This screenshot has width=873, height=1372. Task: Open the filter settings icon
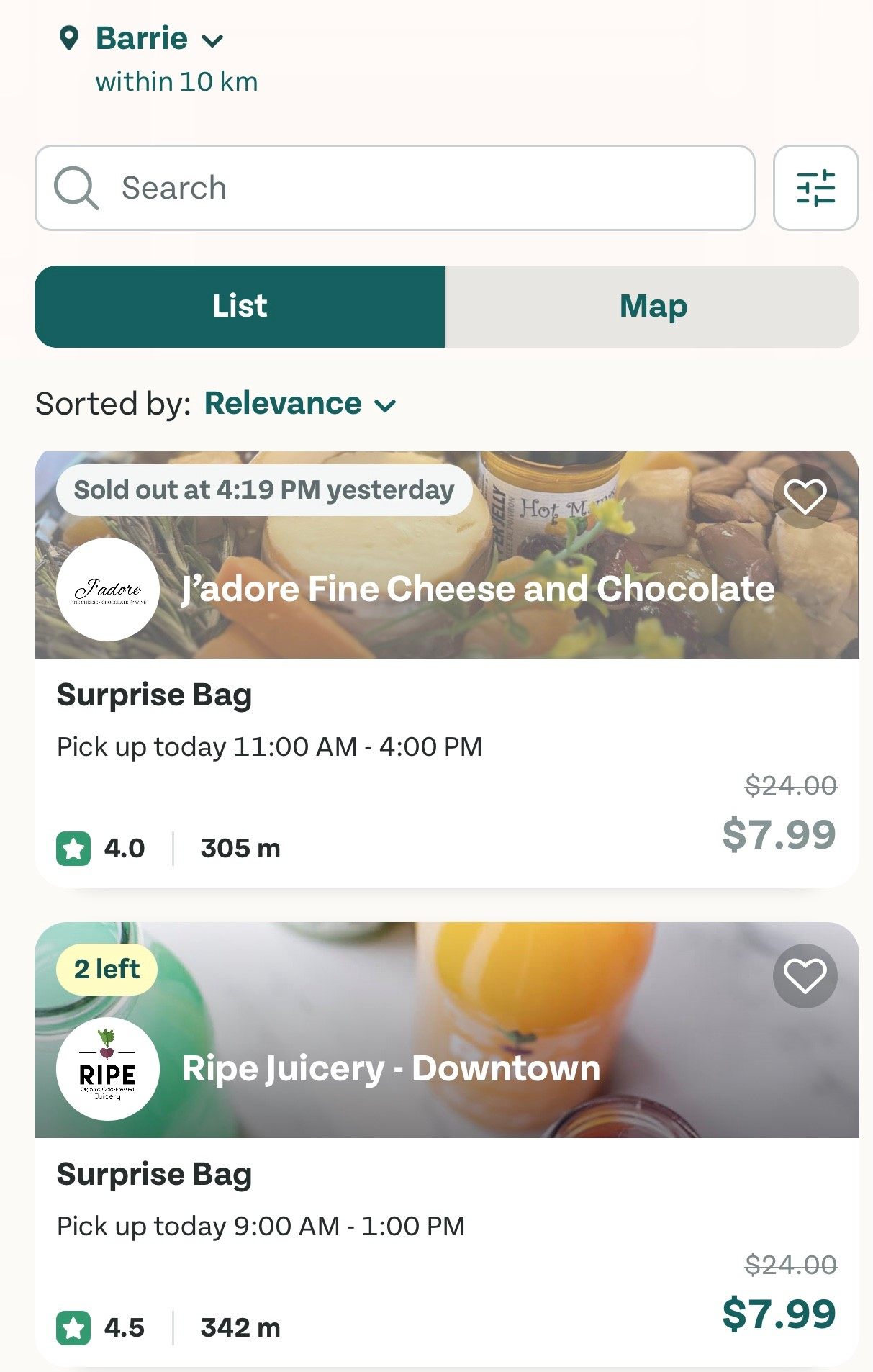(x=815, y=188)
